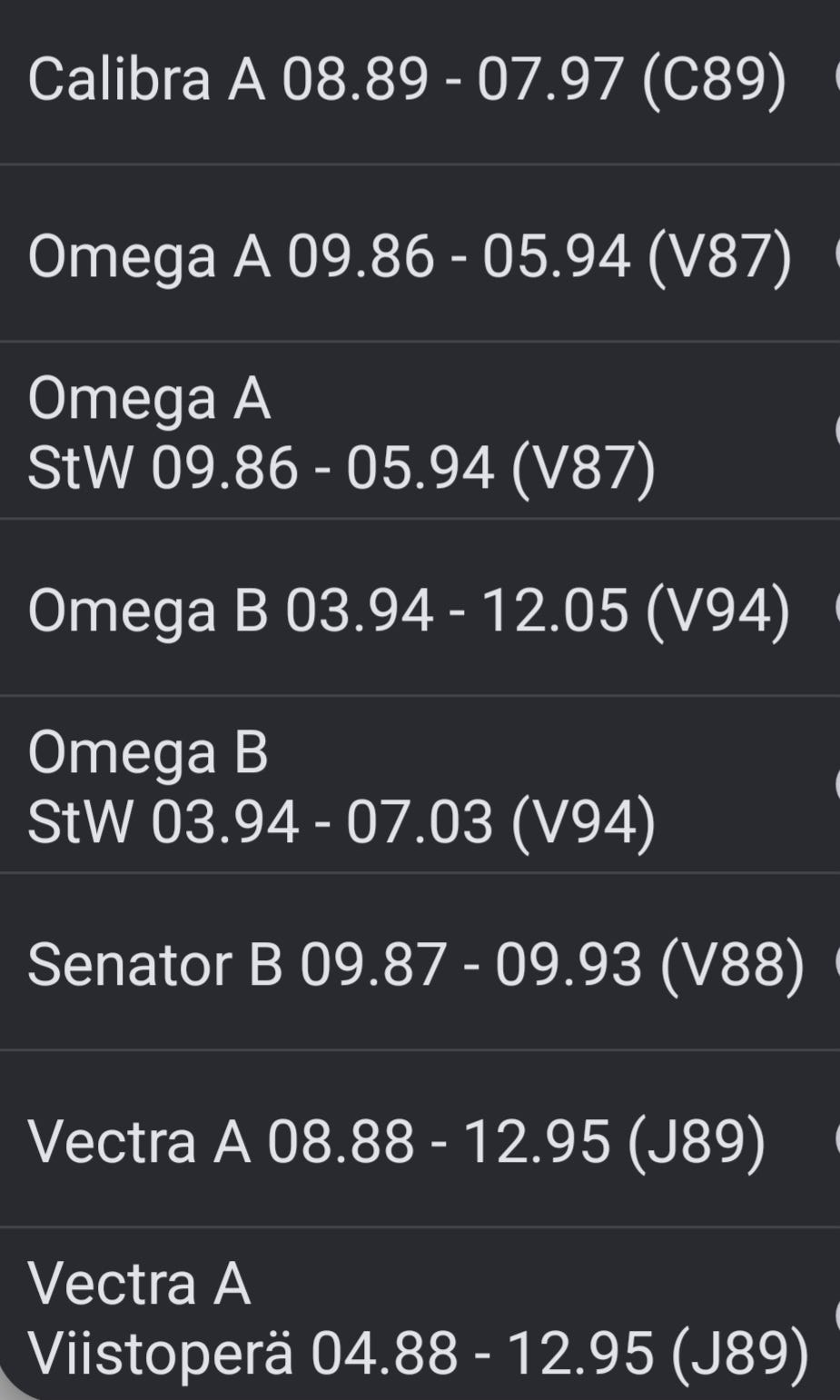Choose Omega B StW 03.94 - 07.03
This screenshot has width=840, height=1400.
pos(341,787)
